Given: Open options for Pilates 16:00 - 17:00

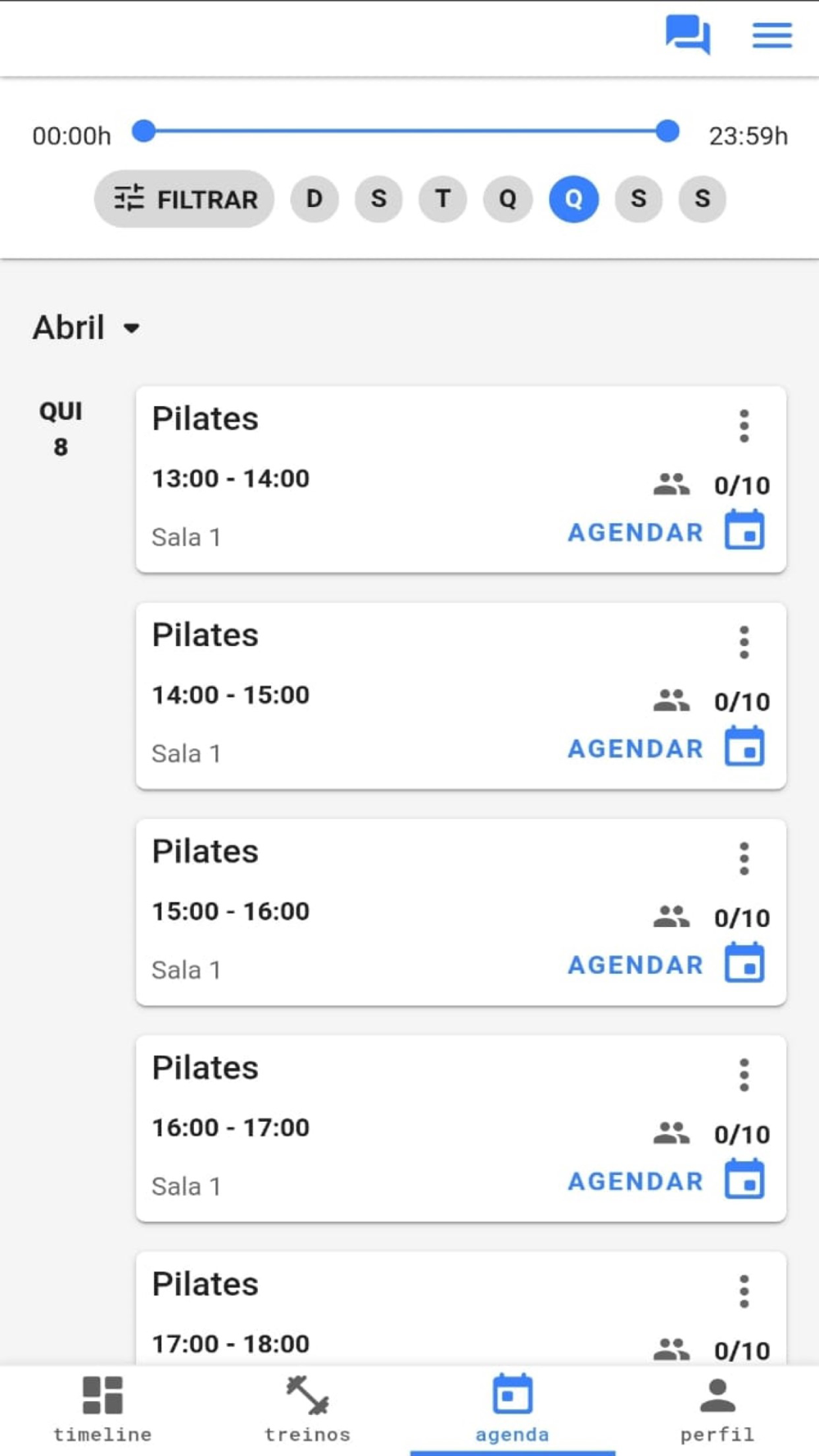Looking at the screenshot, I should (744, 1074).
